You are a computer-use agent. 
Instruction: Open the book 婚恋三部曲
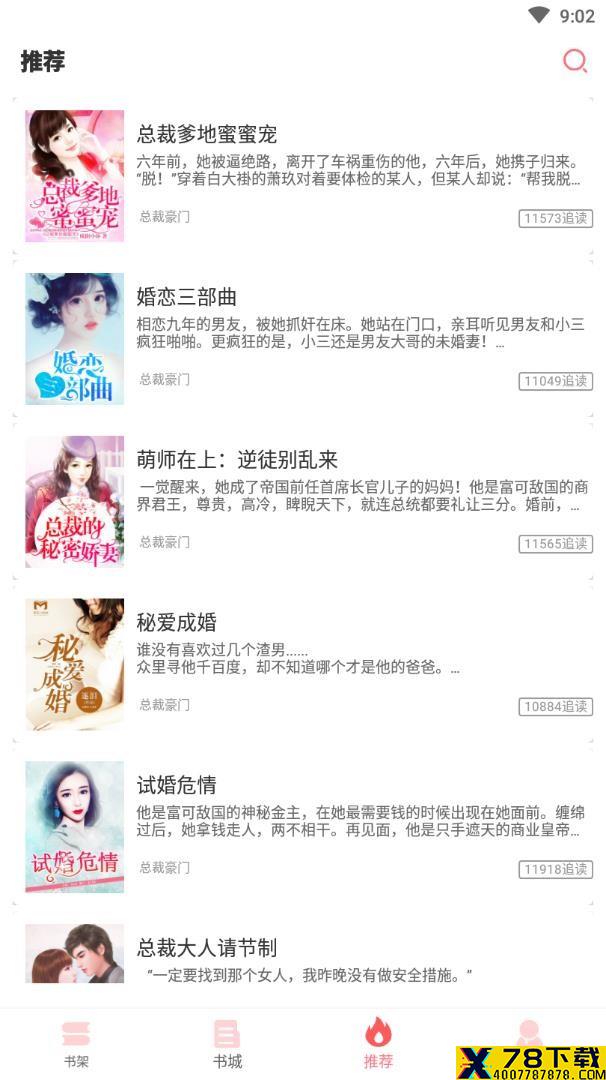click(x=303, y=339)
